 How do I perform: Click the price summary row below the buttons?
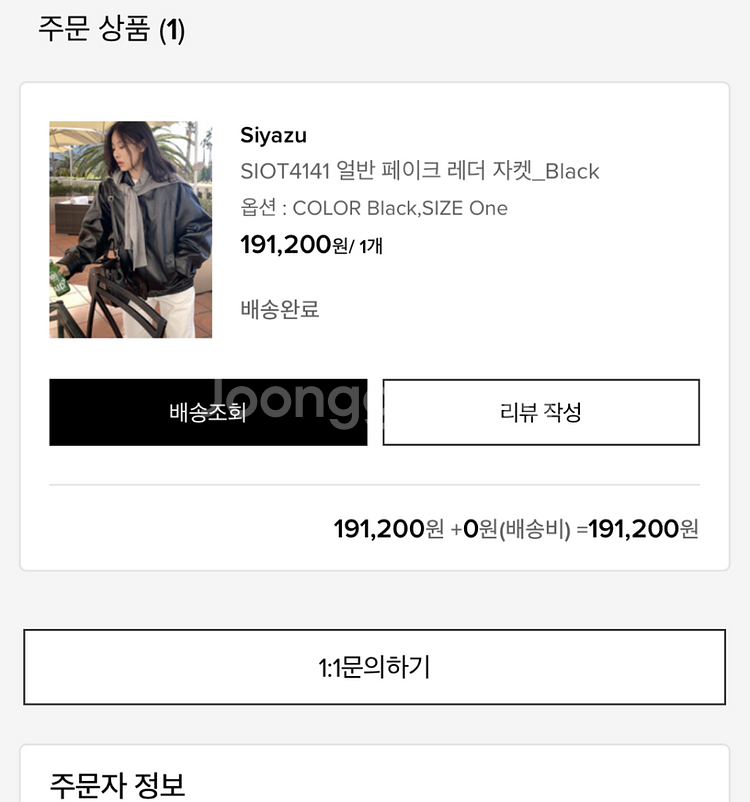point(518,529)
